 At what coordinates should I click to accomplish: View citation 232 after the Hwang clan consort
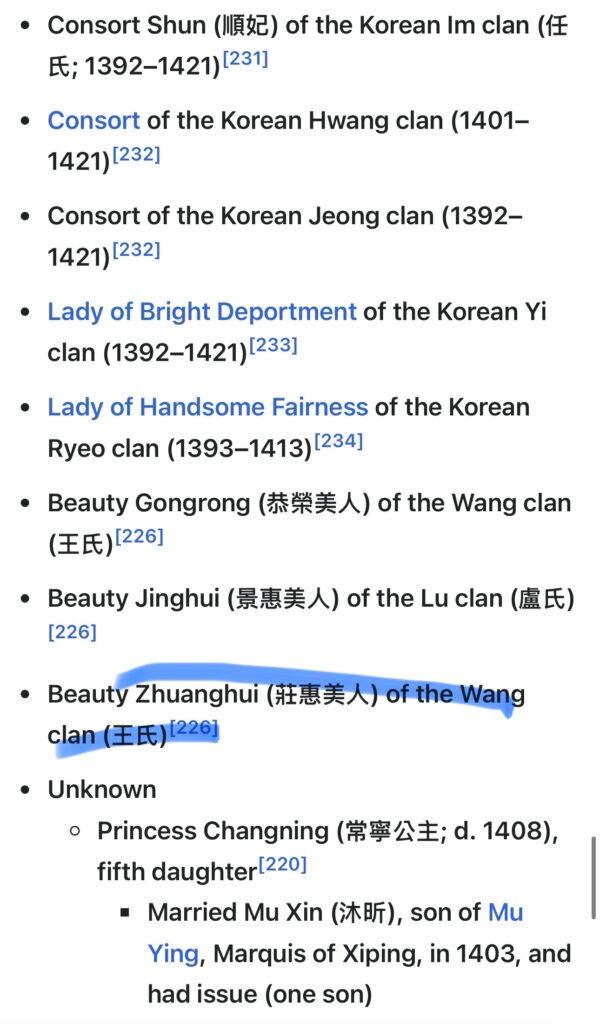click(135, 155)
